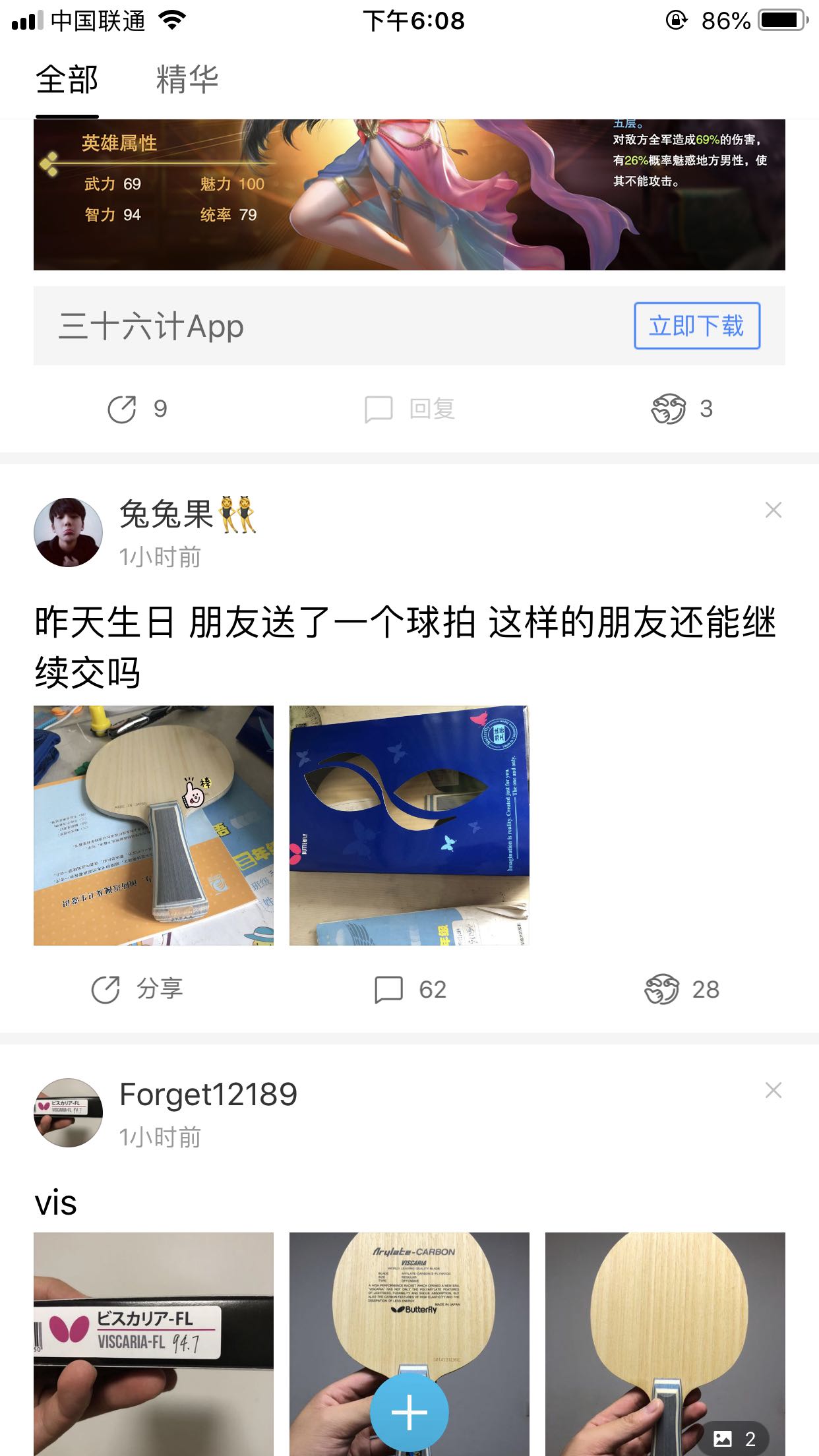Like the 三十六计 post with 3 likes
Image resolution: width=819 pixels, height=1456 pixels.
[682, 409]
